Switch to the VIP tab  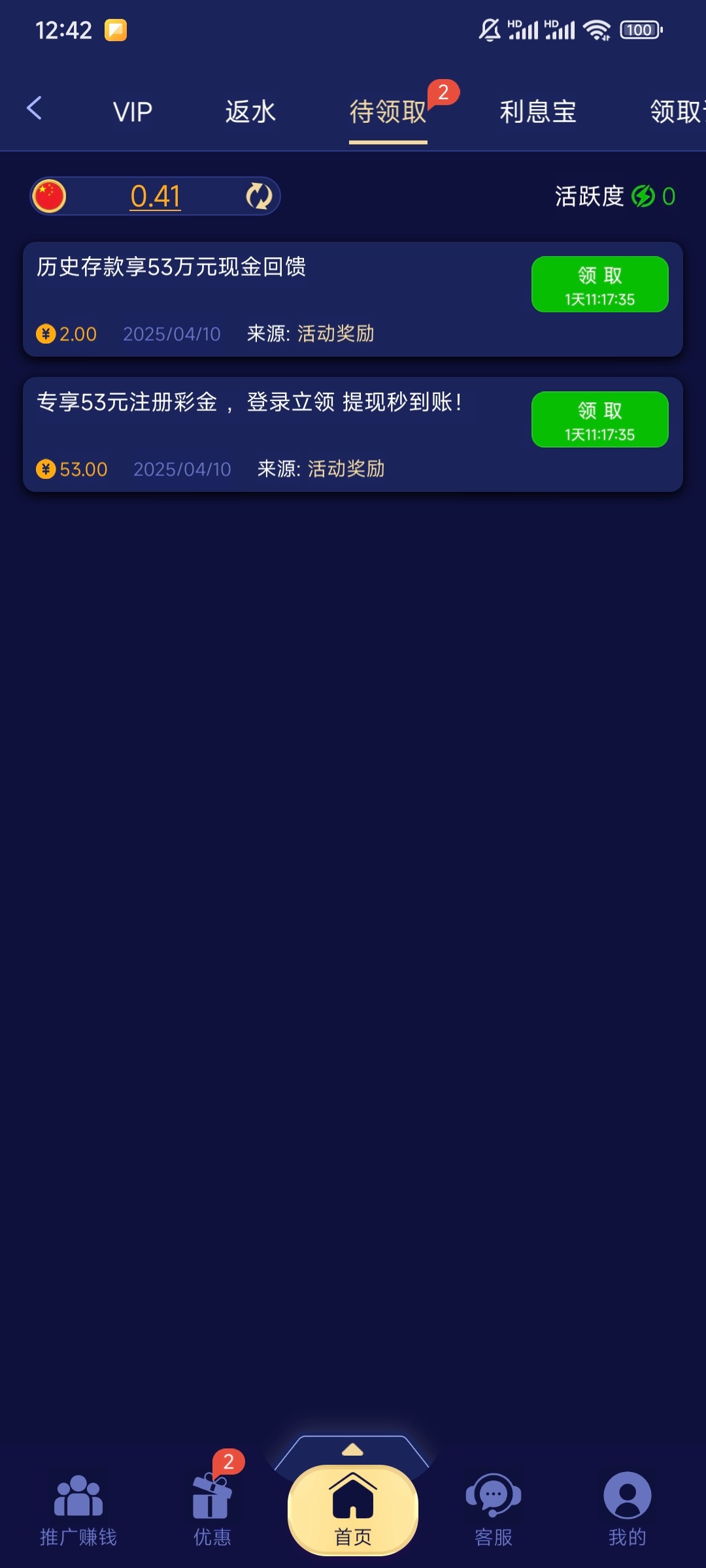pos(133,112)
